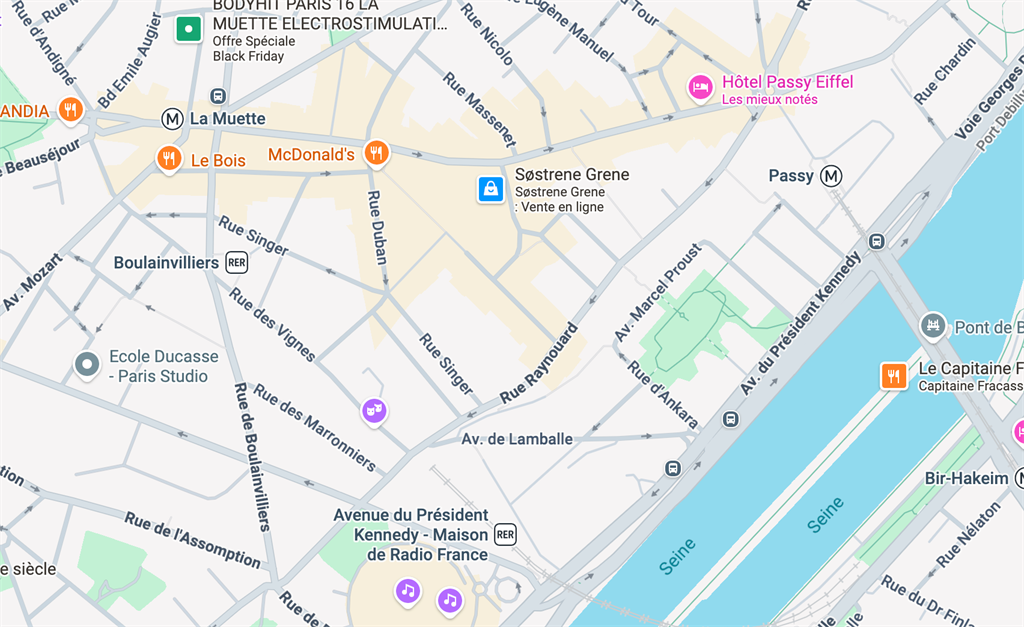Open the Bodyhit Paris 16 La Muette marker
This screenshot has width=1024, height=627.
click(189, 29)
